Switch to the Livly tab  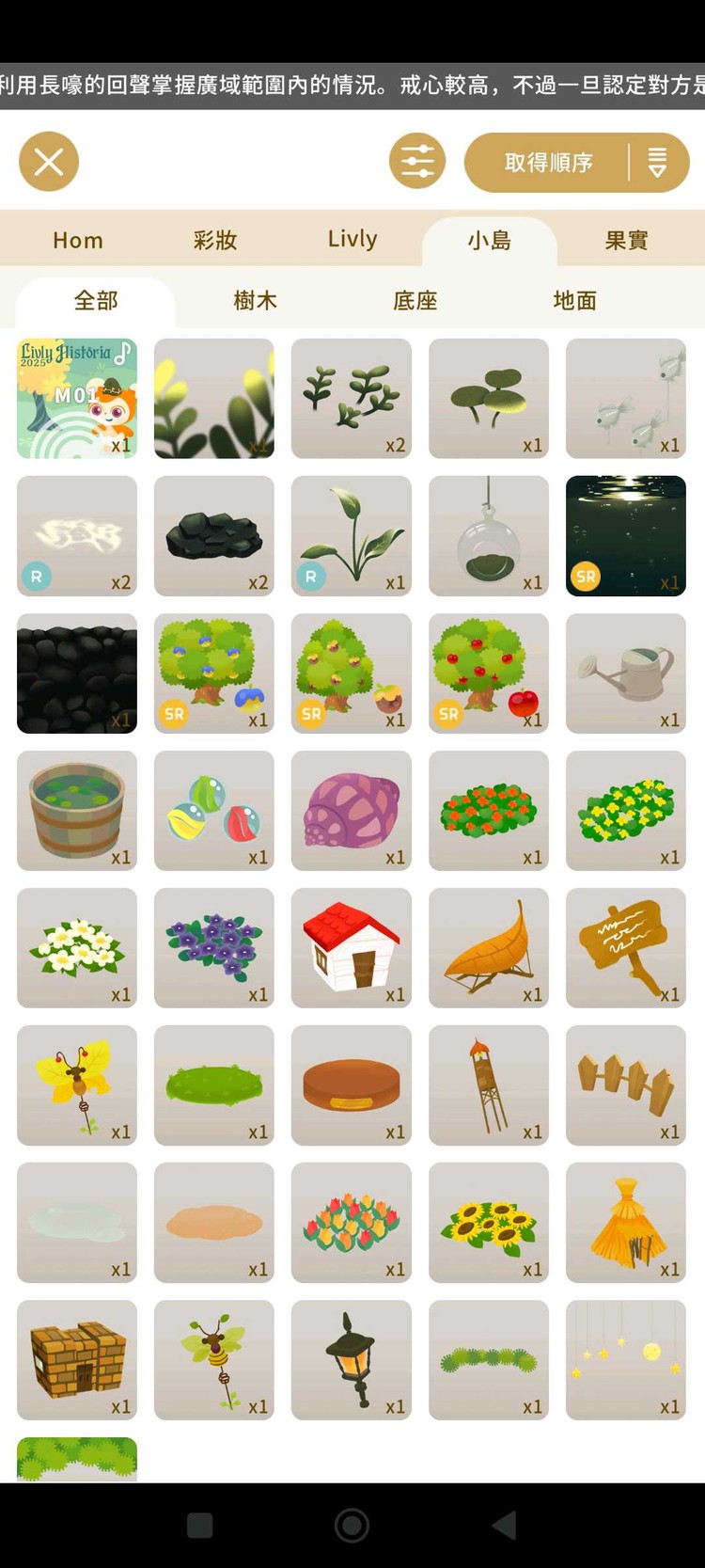pyautogui.click(x=352, y=239)
